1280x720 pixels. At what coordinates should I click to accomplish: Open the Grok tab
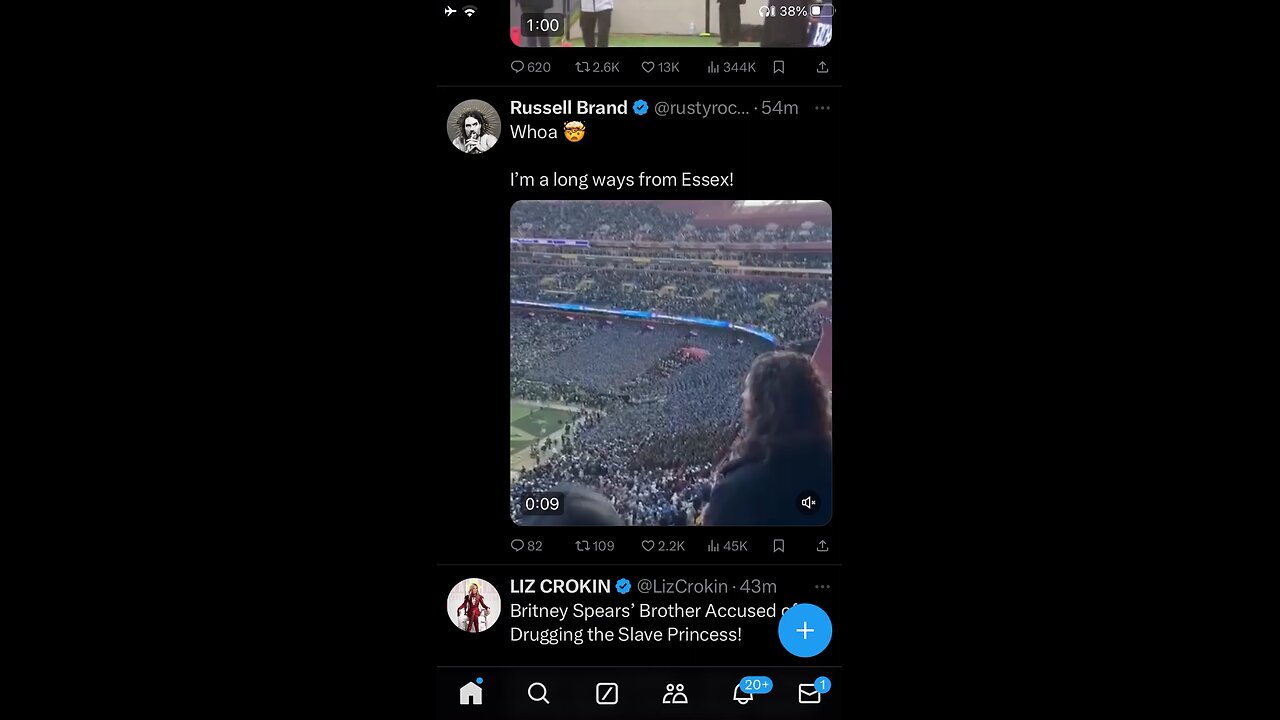point(607,693)
